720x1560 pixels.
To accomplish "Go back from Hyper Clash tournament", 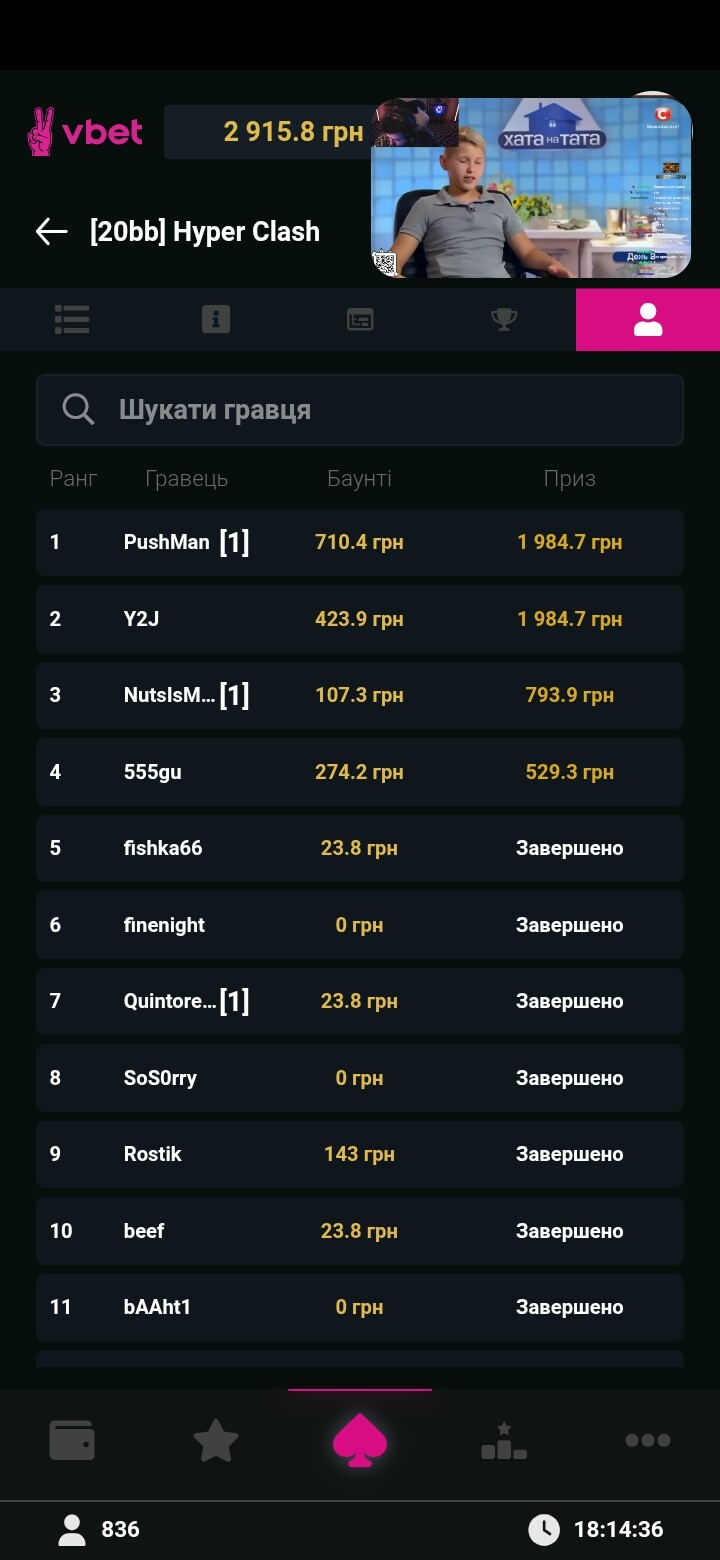I will click(52, 232).
